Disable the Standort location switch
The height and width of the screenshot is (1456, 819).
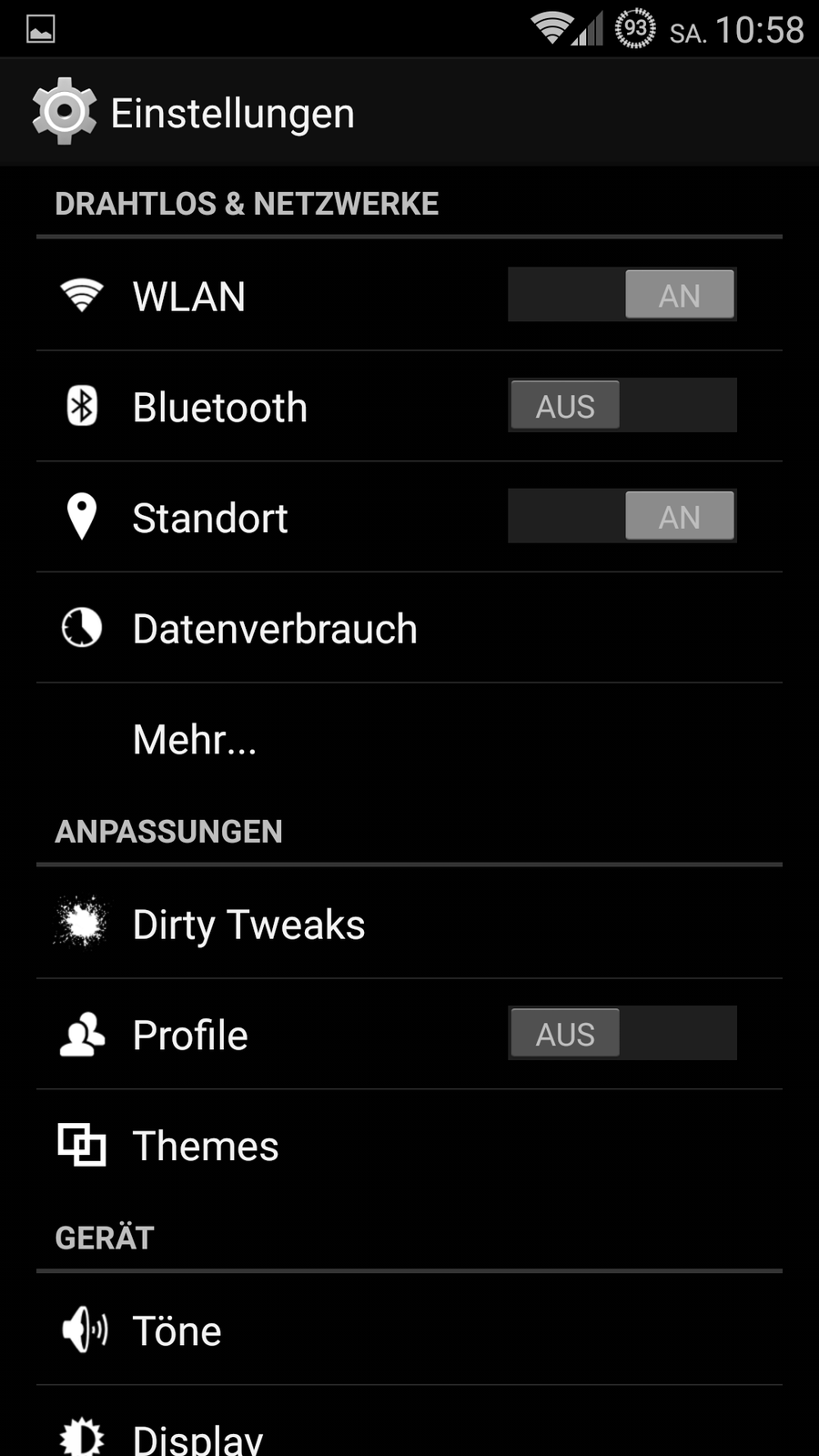tap(622, 517)
